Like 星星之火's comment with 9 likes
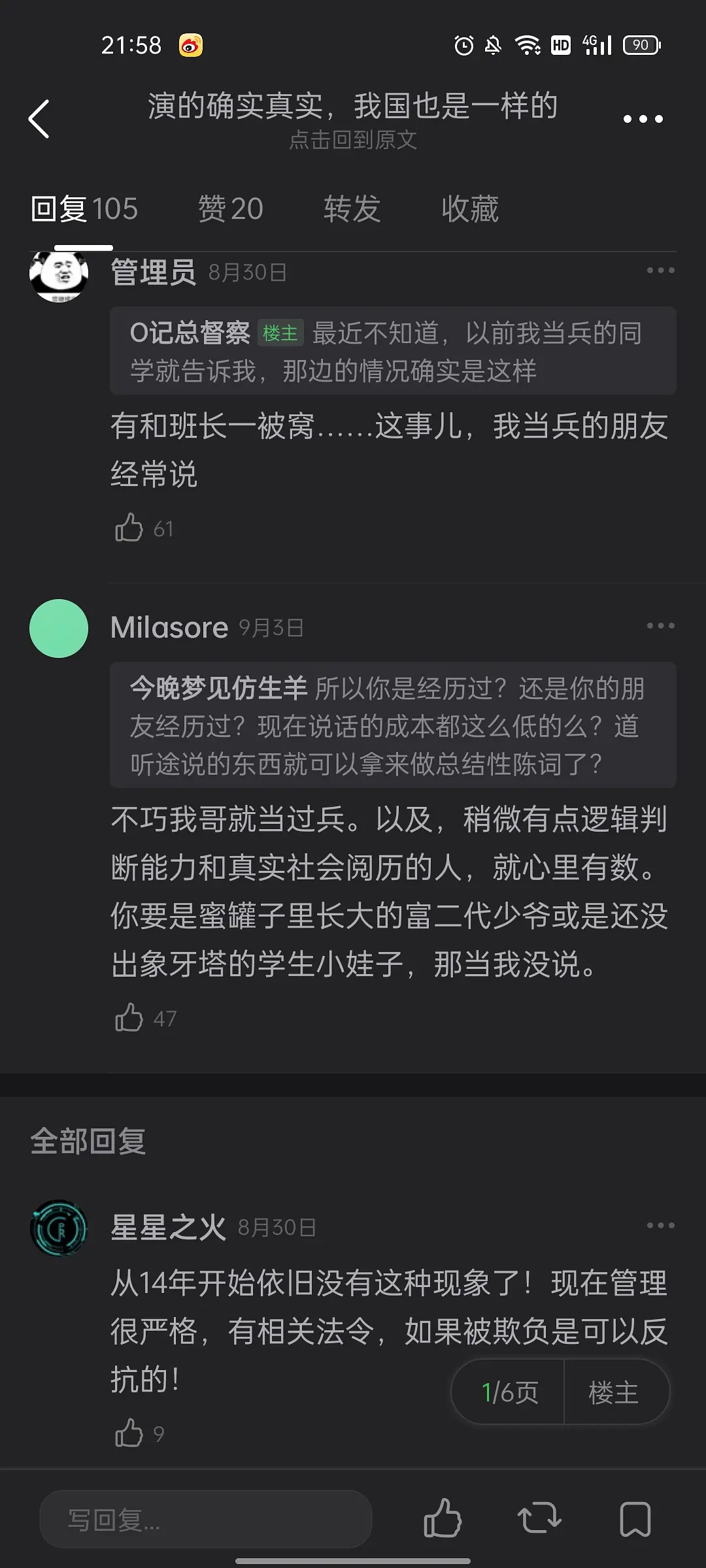The image size is (706, 1568). click(x=129, y=1433)
